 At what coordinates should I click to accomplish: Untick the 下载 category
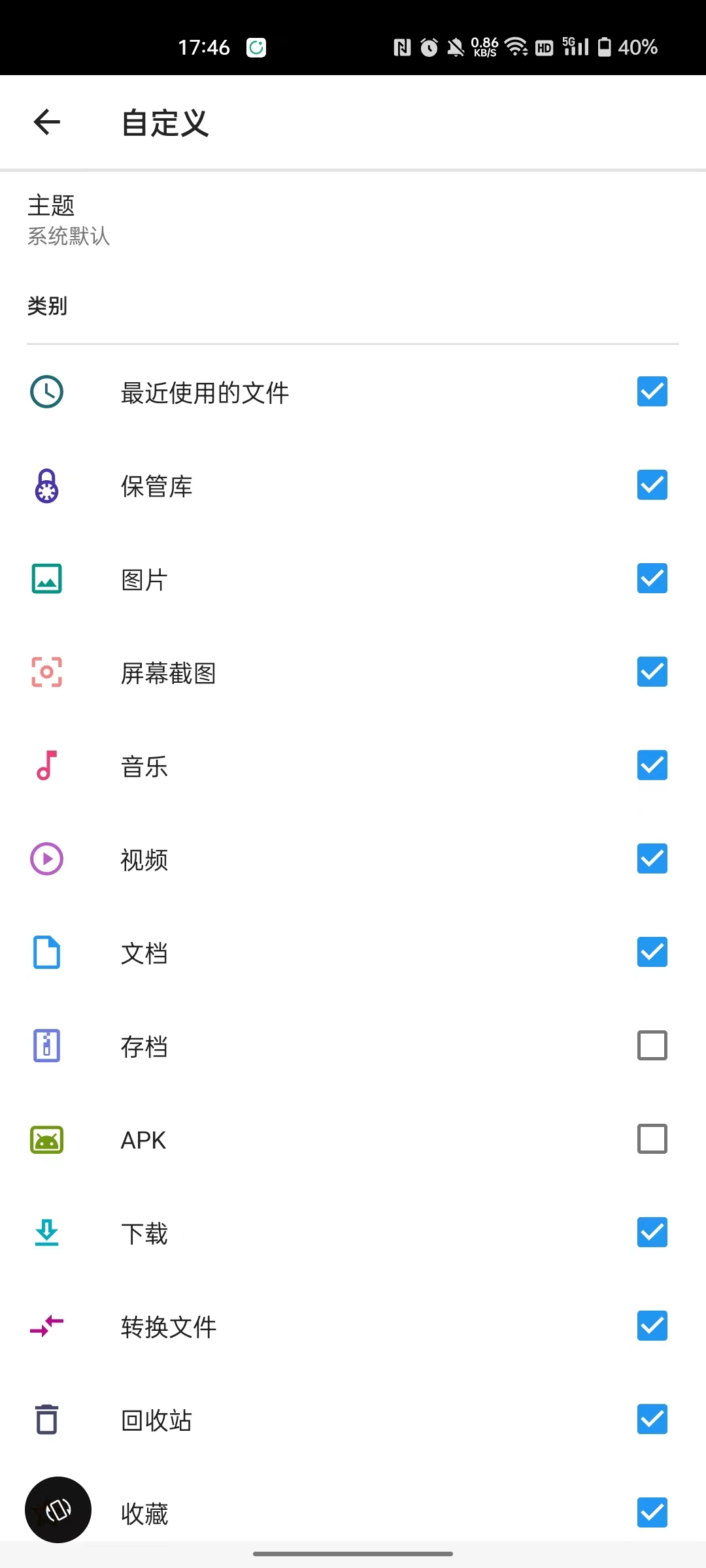coord(652,1232)
